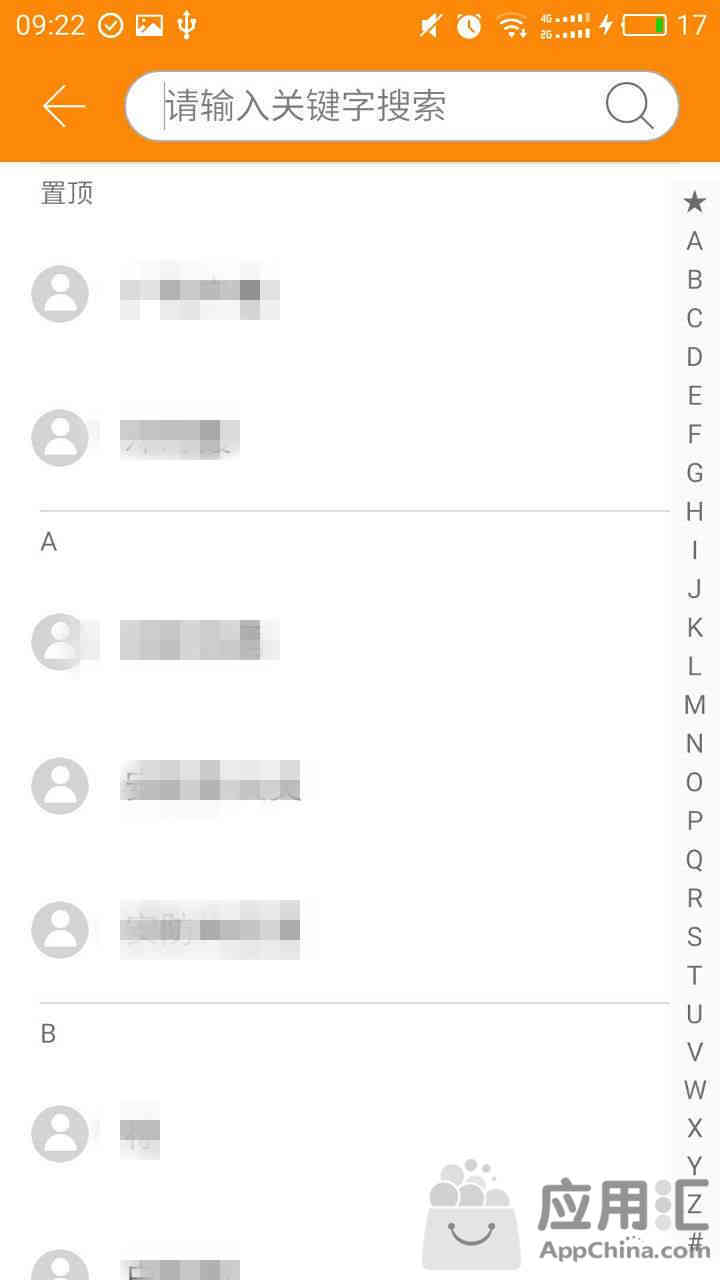
Task: Jump to letter X in the index
Action: (x=694, y=1128)
